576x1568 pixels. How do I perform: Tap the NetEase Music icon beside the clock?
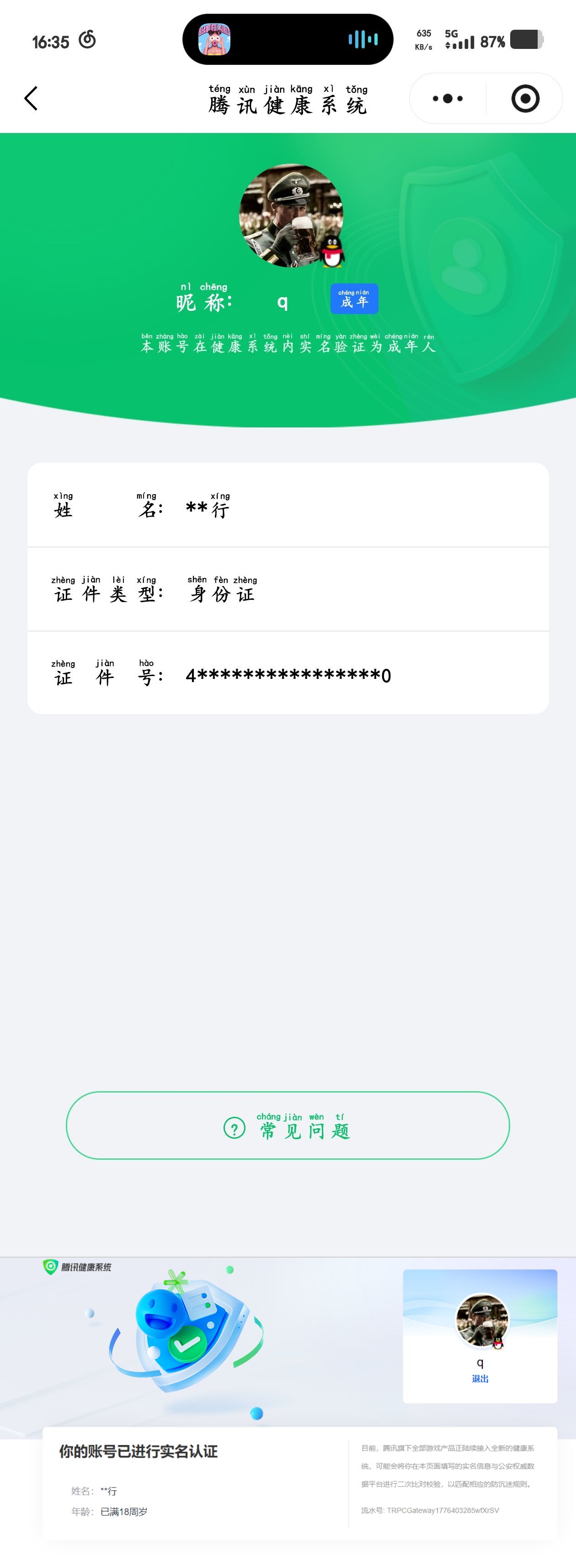[x=88, y=38]
